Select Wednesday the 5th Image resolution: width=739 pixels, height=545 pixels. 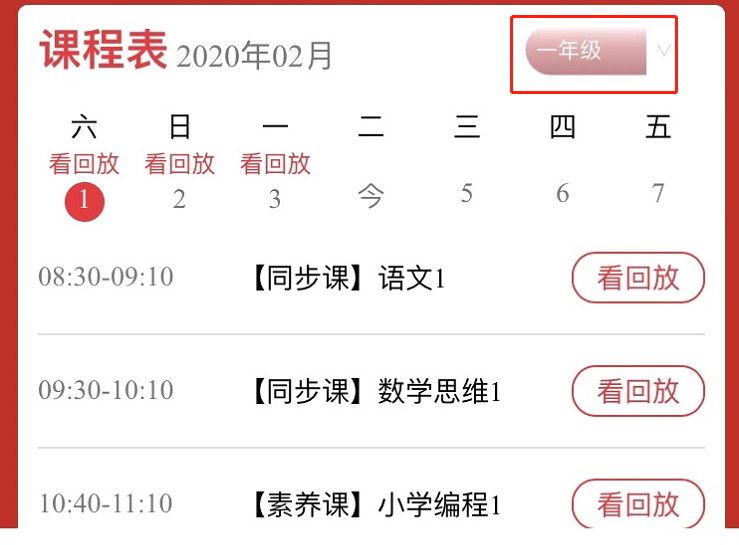467,194
